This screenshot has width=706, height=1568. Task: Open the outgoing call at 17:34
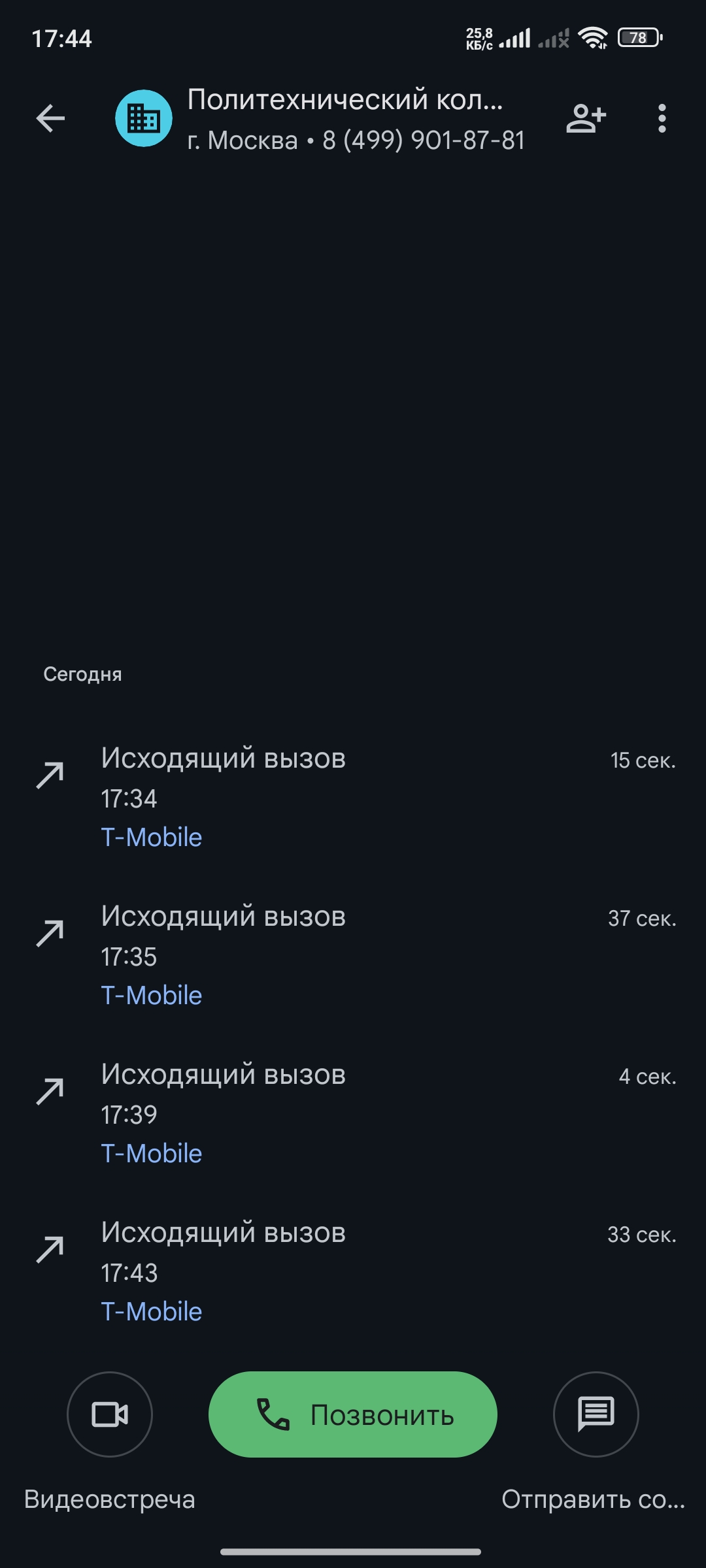pos(353,797)
